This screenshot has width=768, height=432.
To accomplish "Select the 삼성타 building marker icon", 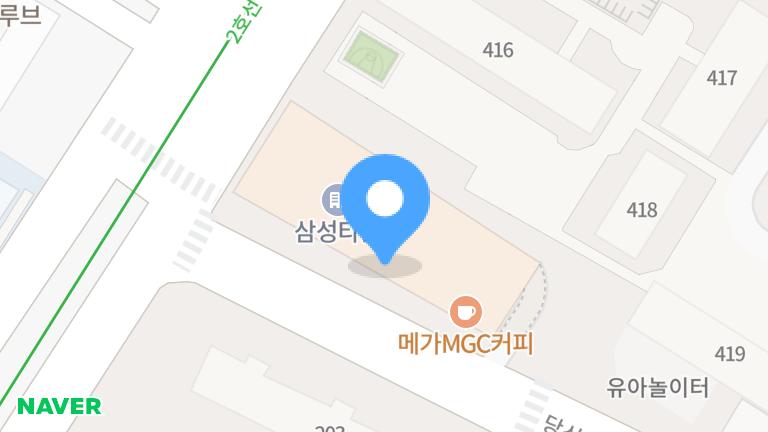I will (x=331, y=198).
